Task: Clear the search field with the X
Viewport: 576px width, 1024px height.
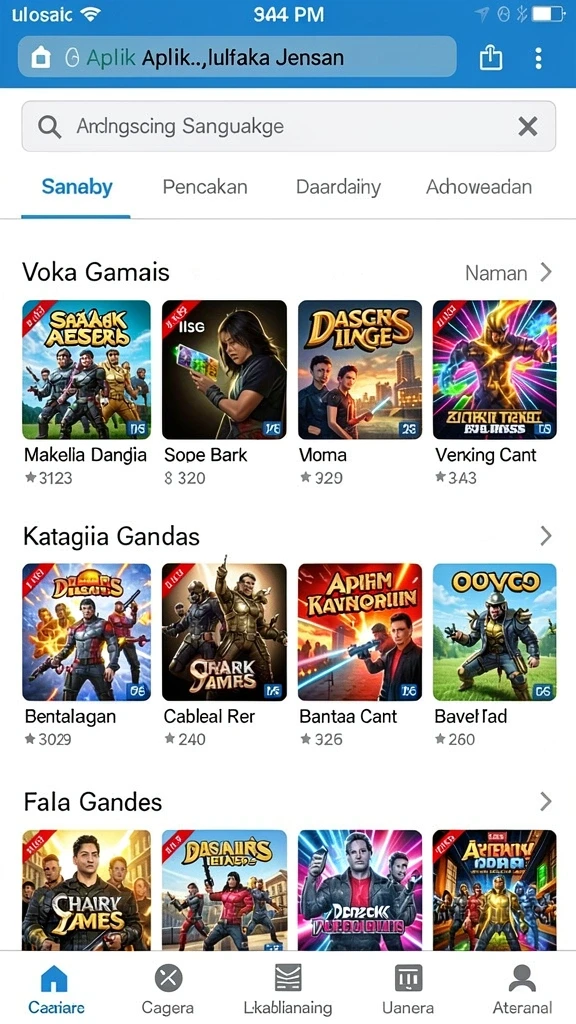Action: [528, 126]
